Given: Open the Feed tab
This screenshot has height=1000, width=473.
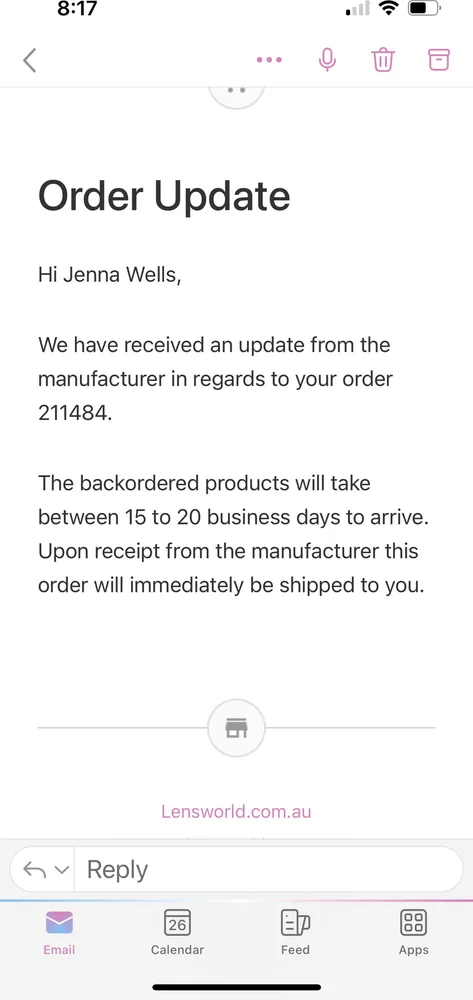Looking at the screenshot, I should click(295, 932).
